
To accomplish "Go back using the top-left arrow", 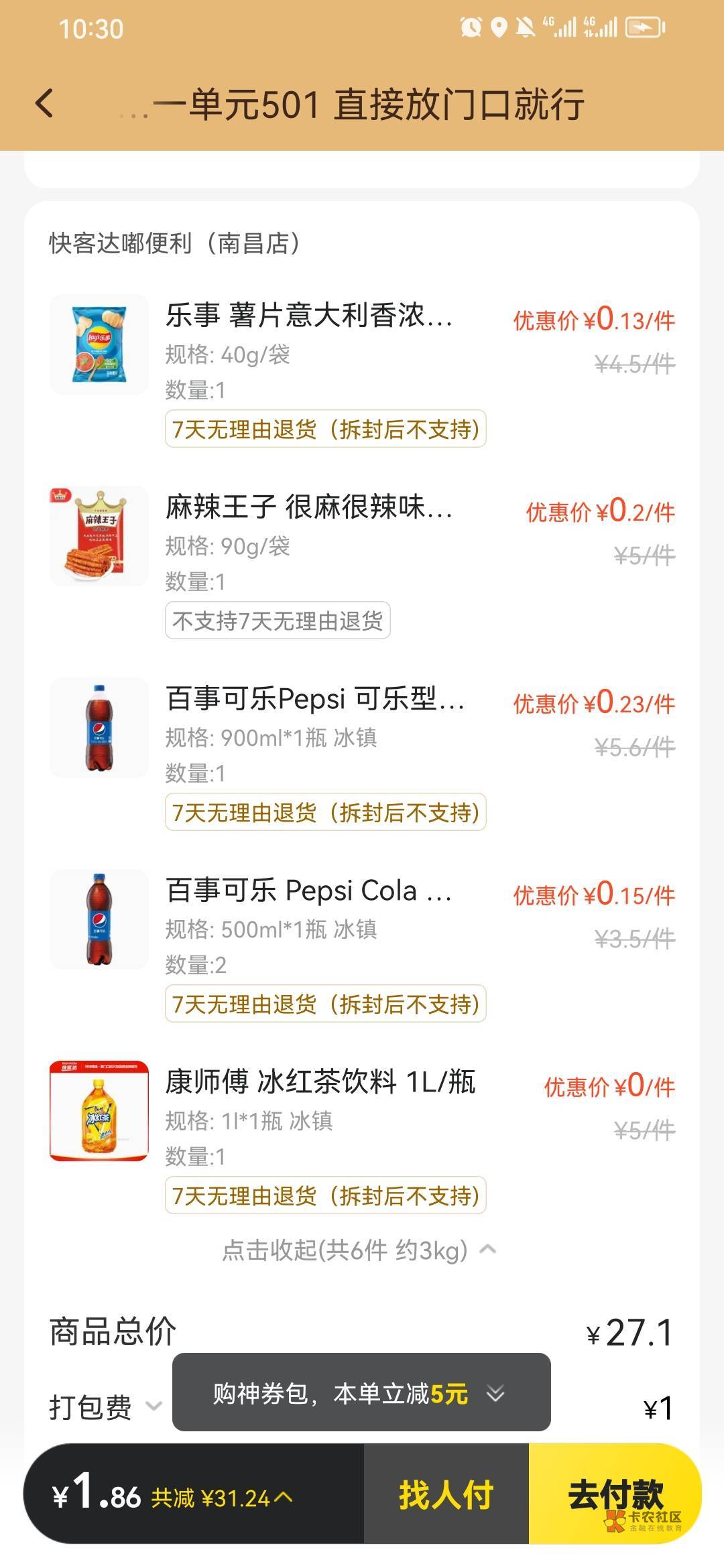I will tap(44, 104).
